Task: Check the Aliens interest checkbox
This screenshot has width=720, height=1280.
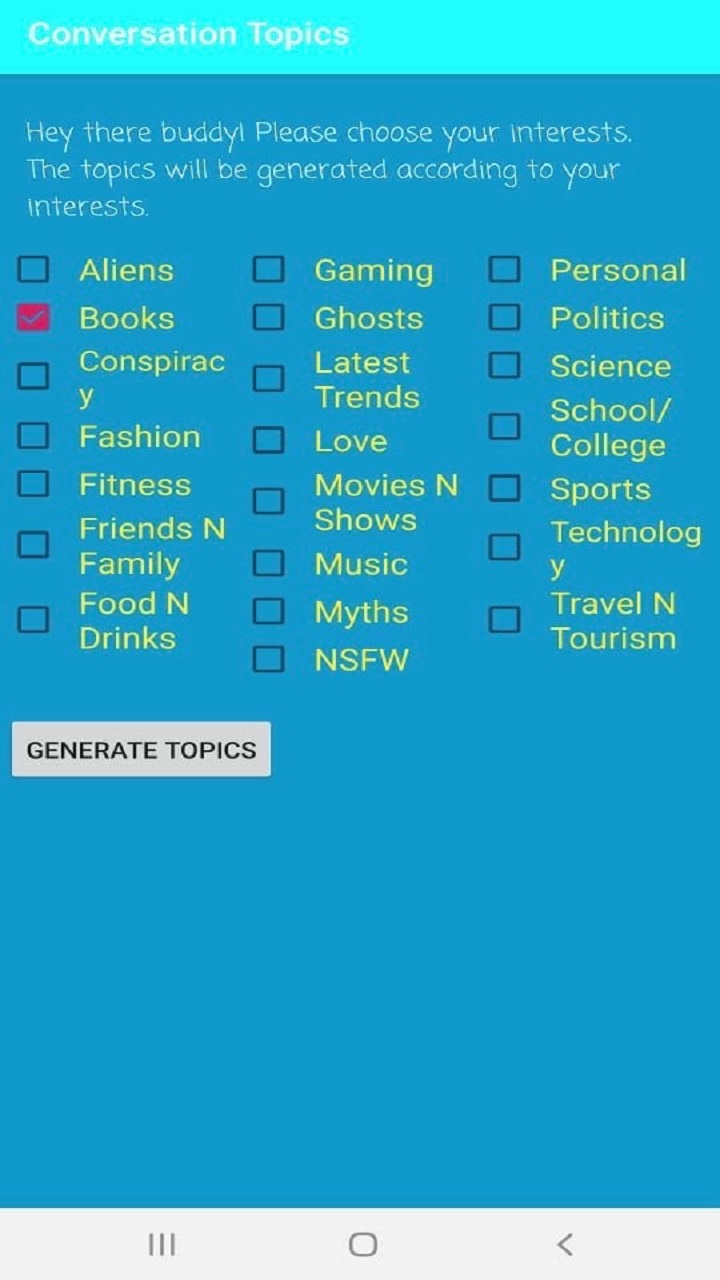Action: point(33,268)
